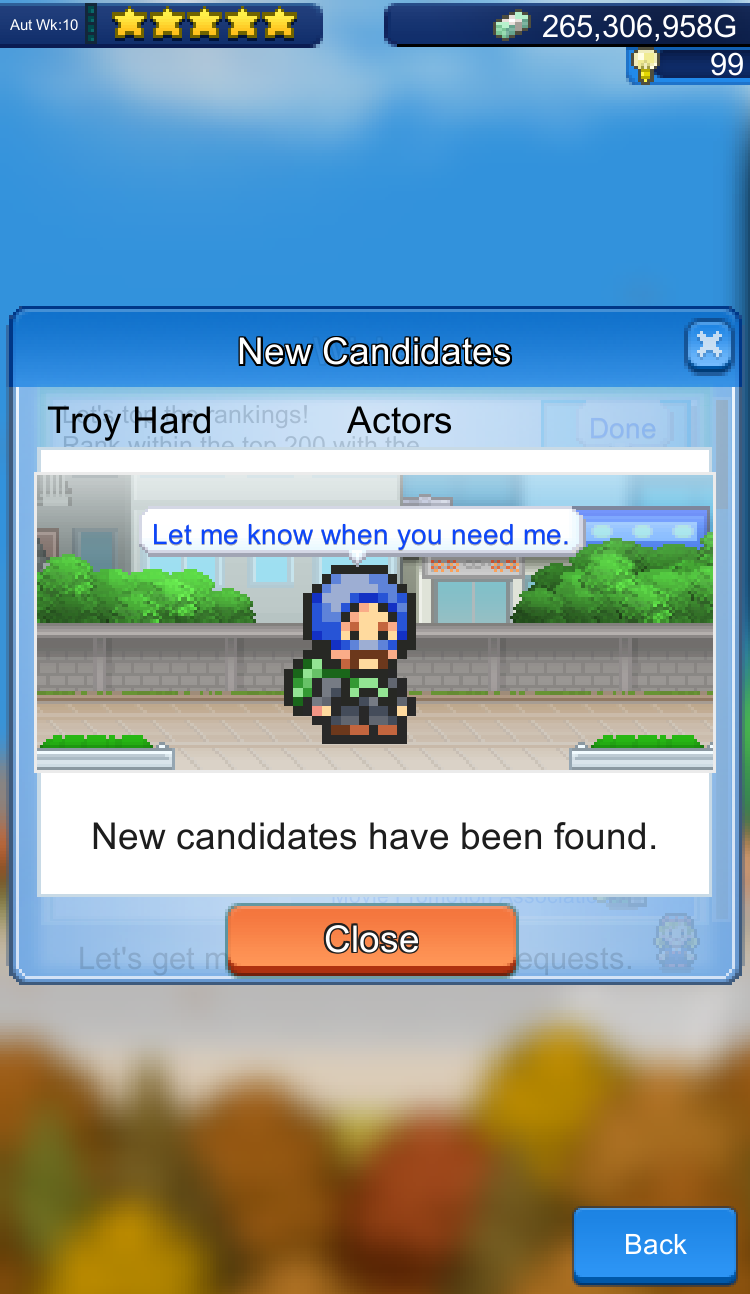Screen dimensions: 750x1294
Task: Click the cash bundle money icon
Action: point(510,28)
